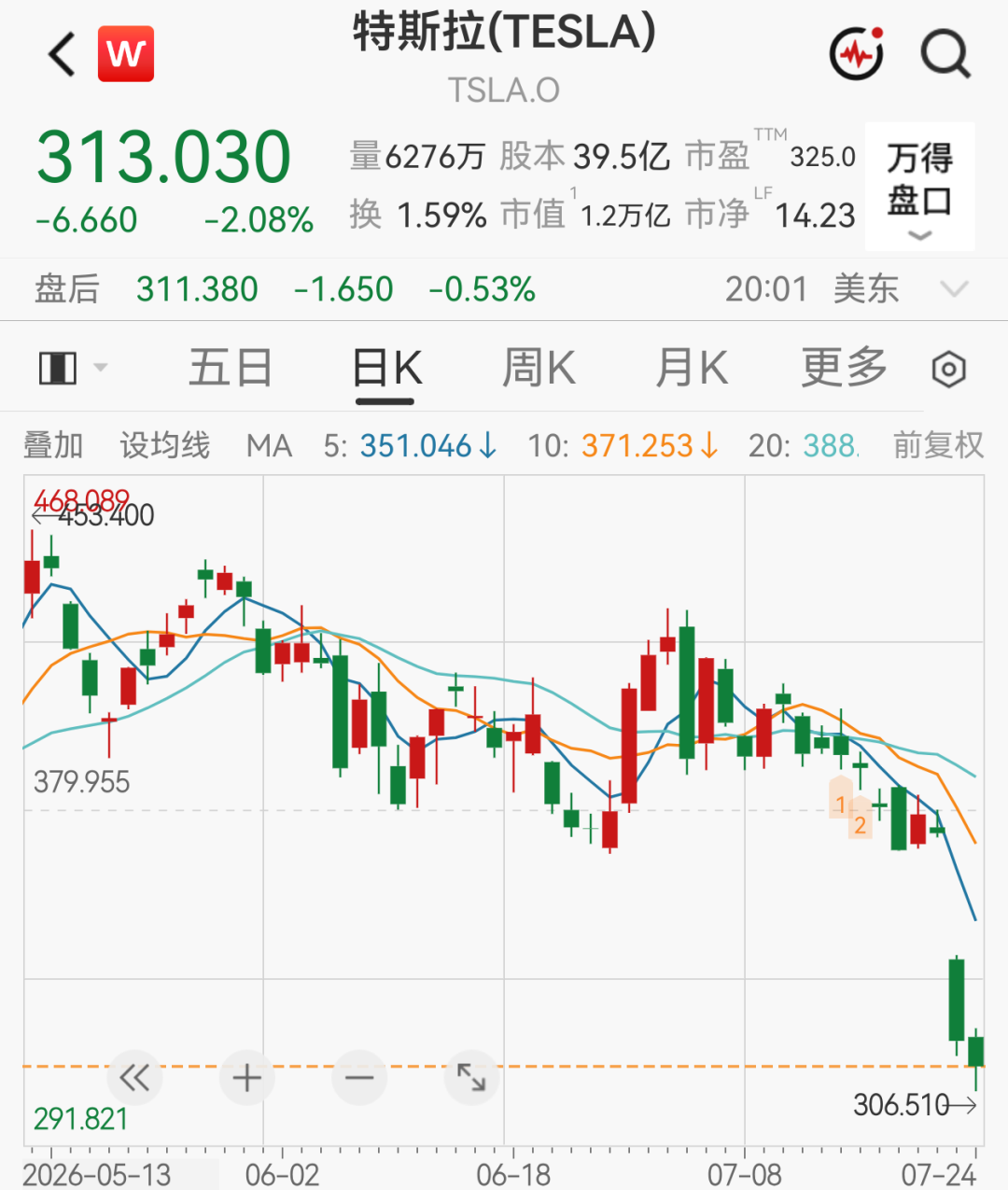
Task: Go back with the arrow
Action: [x=62, y=54]
